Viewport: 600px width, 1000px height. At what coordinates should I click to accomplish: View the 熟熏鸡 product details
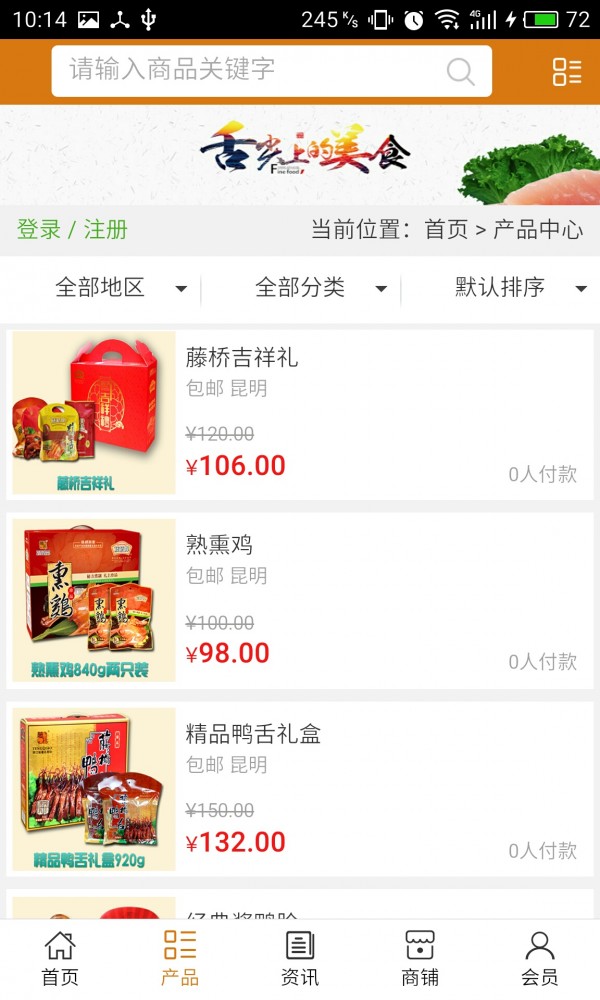click(x=300, y=601)
